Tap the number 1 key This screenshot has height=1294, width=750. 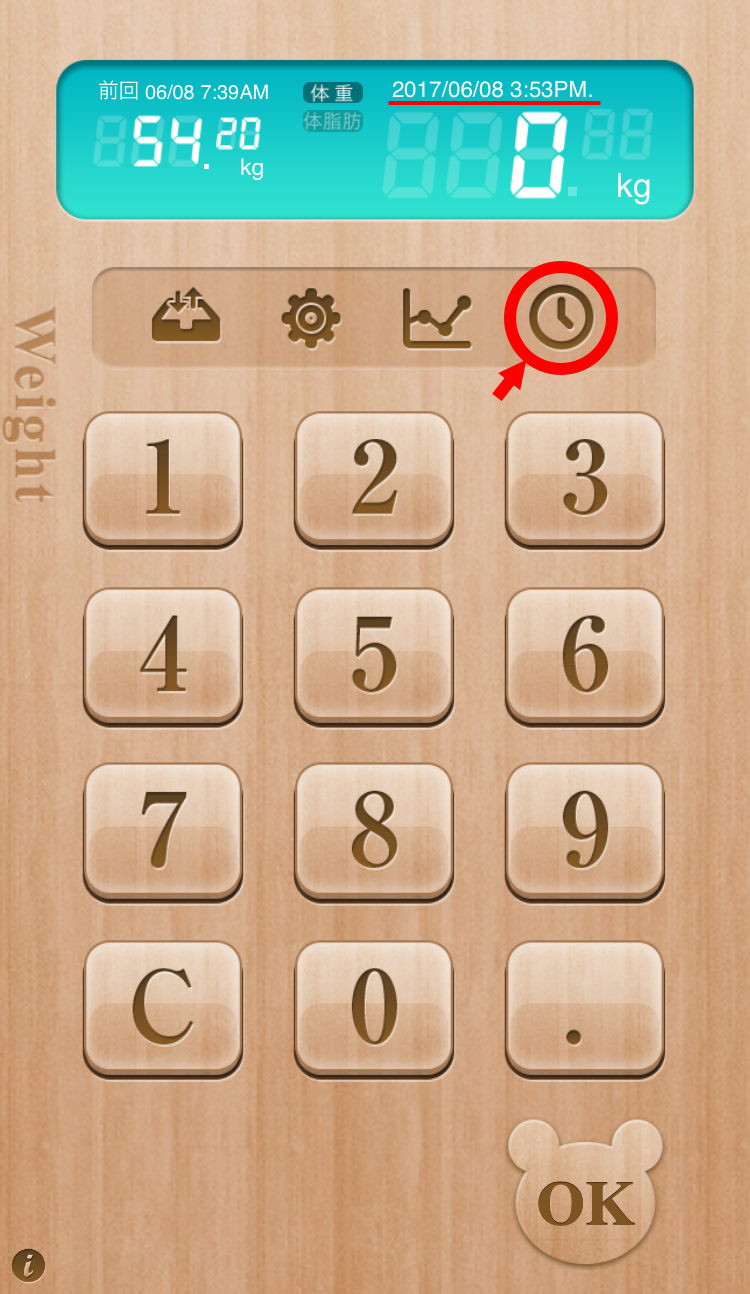(163, 478)
